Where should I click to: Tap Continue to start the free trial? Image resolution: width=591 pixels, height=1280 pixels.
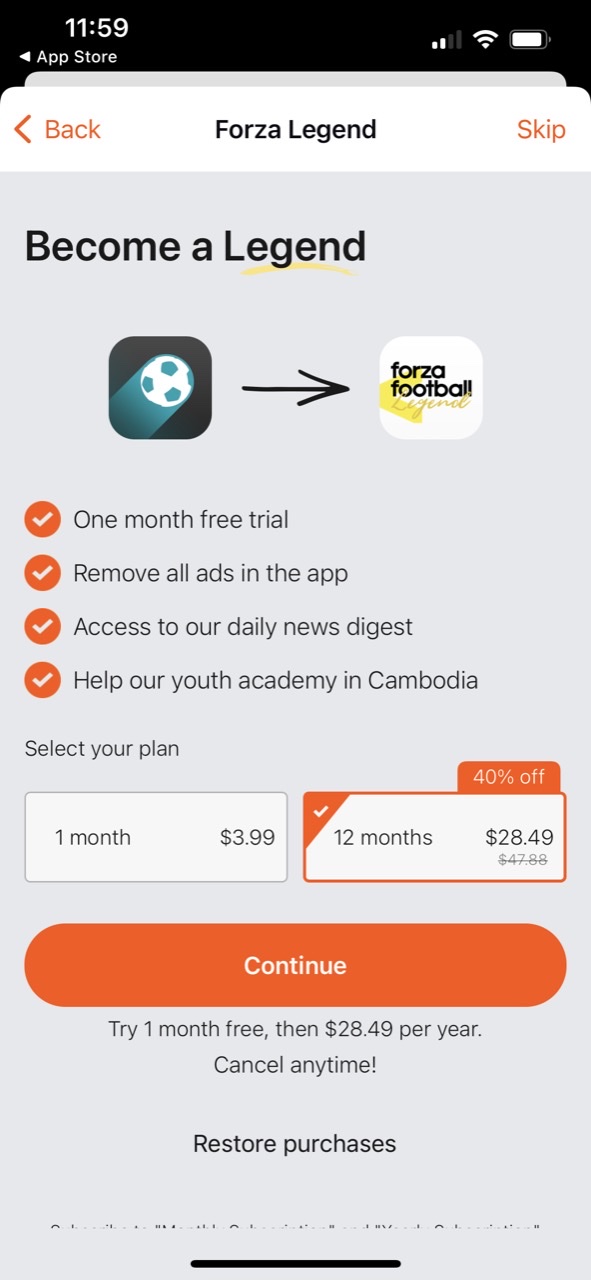(295, 965)
